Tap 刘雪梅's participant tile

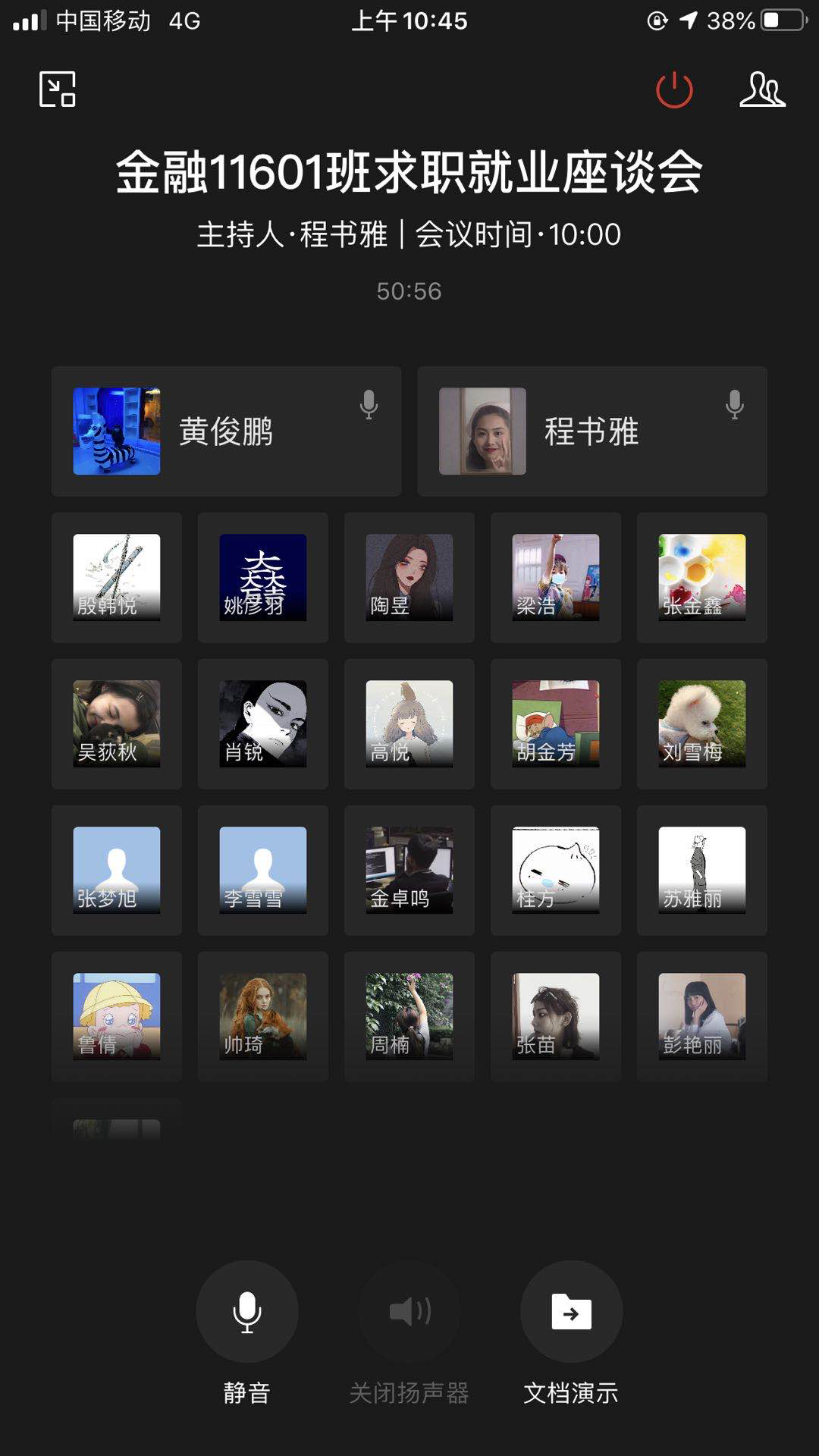(702, 723)
